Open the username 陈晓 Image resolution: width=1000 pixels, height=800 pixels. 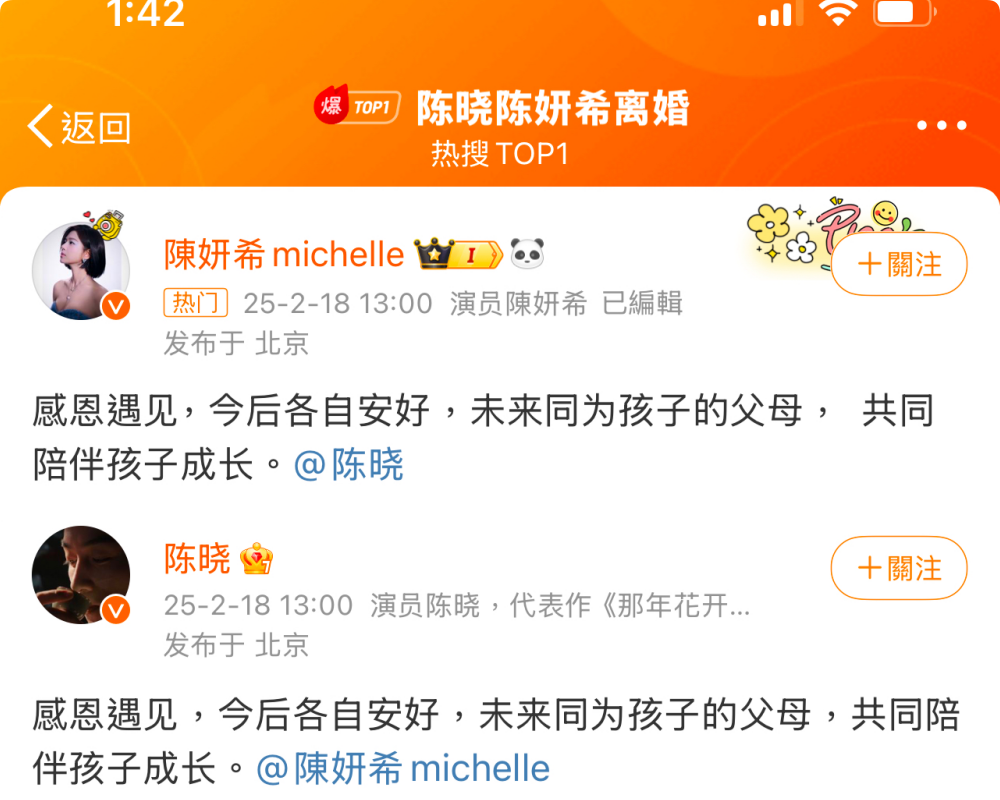click(x=197, y=559)
